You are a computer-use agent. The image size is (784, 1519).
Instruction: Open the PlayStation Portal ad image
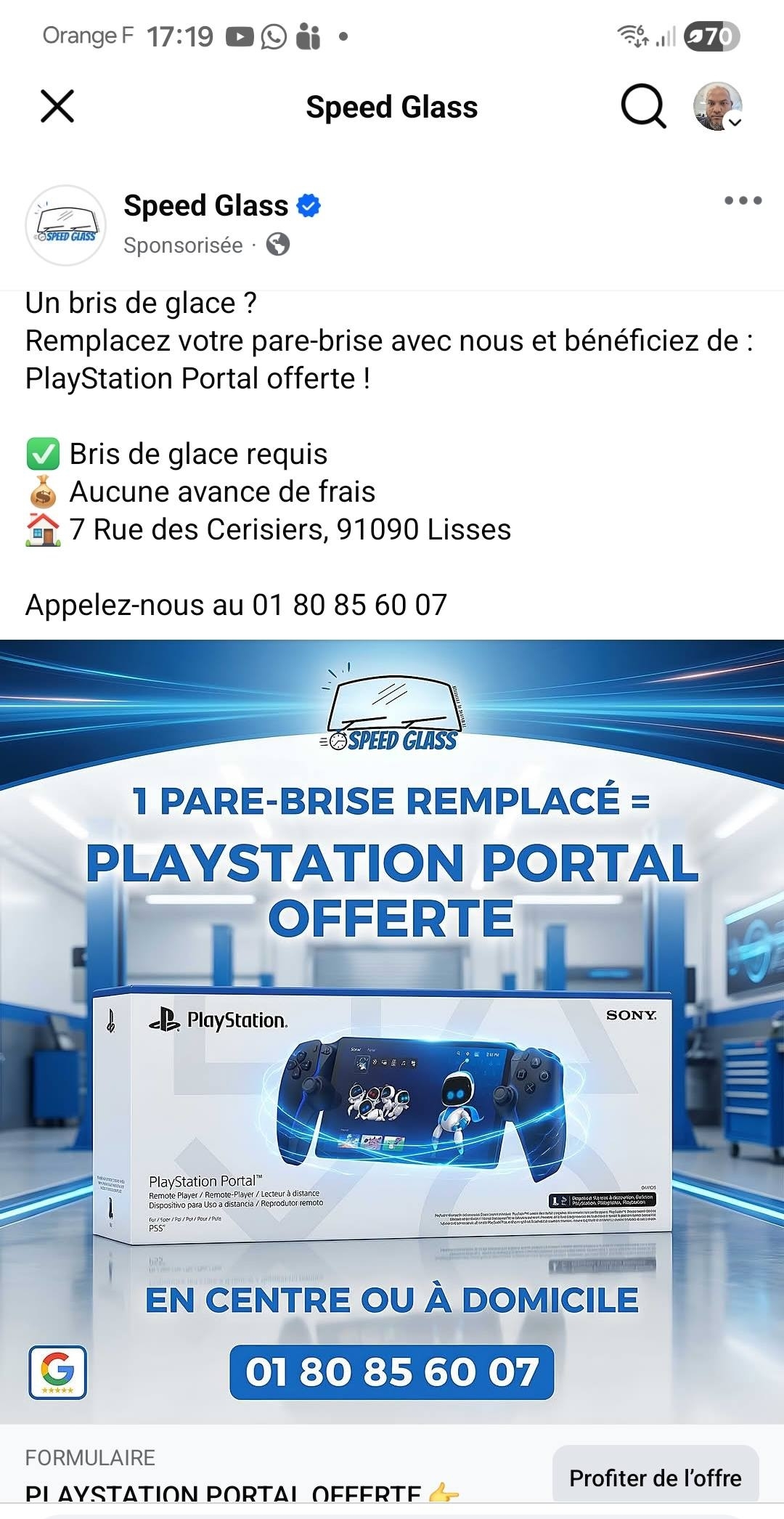(x=392, y=1031)
